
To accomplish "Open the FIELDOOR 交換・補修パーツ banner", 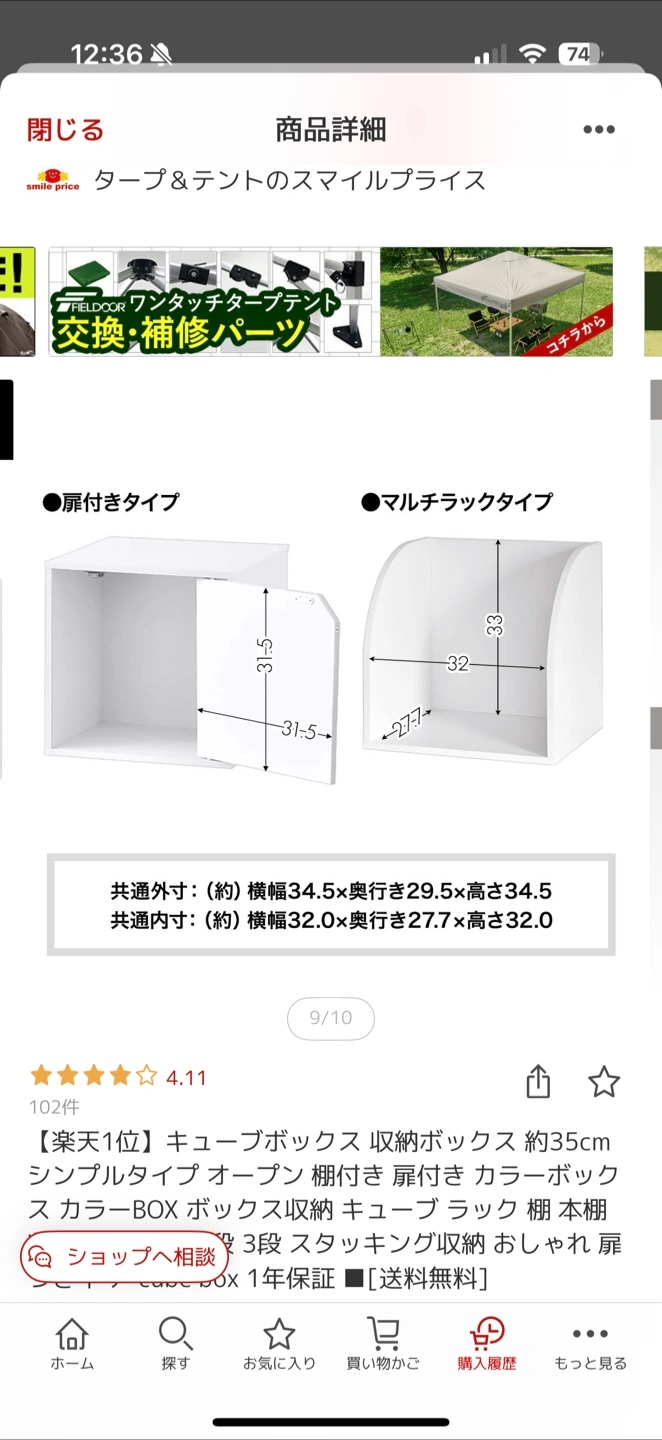I will pyautogui.click(x=330, y=302).
